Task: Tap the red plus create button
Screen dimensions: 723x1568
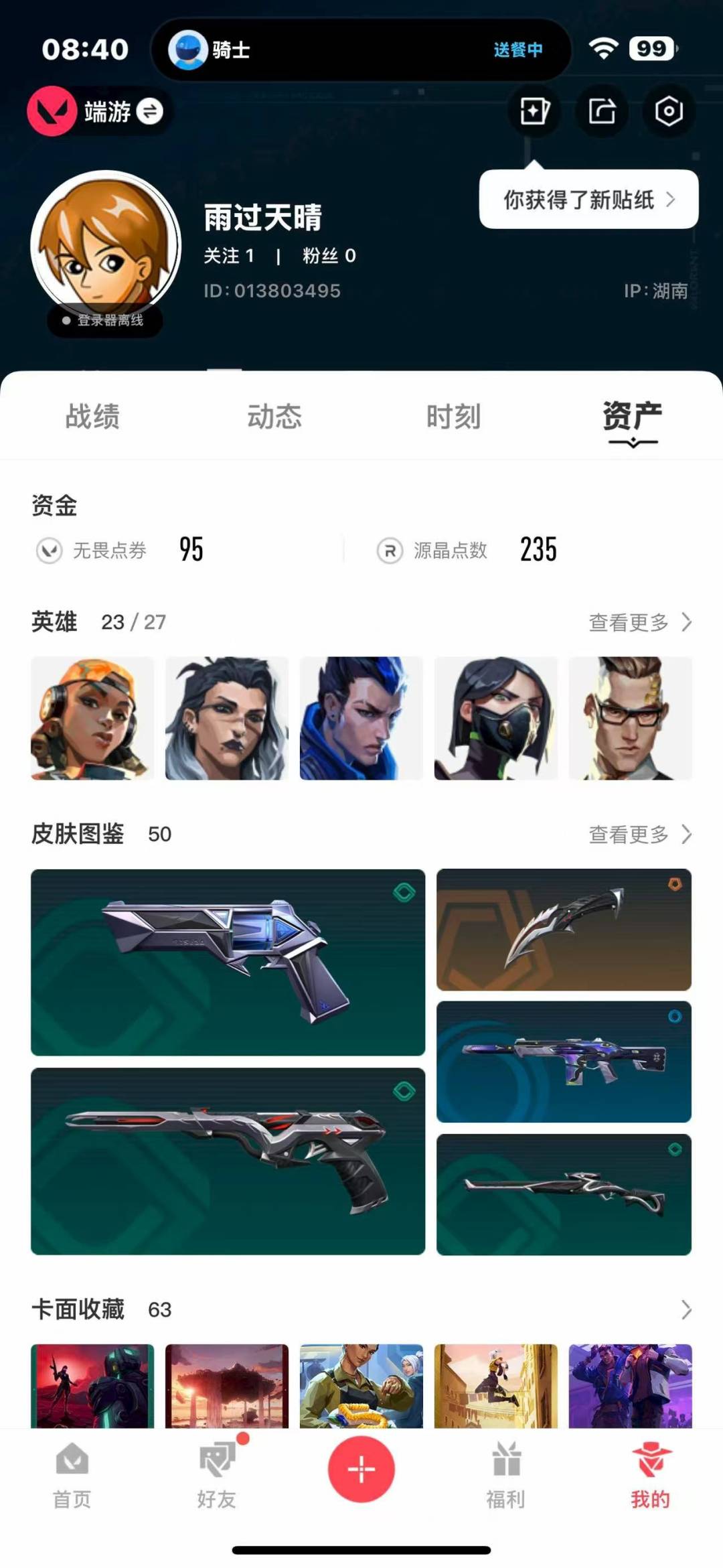Action: (x=361, y=1469)
